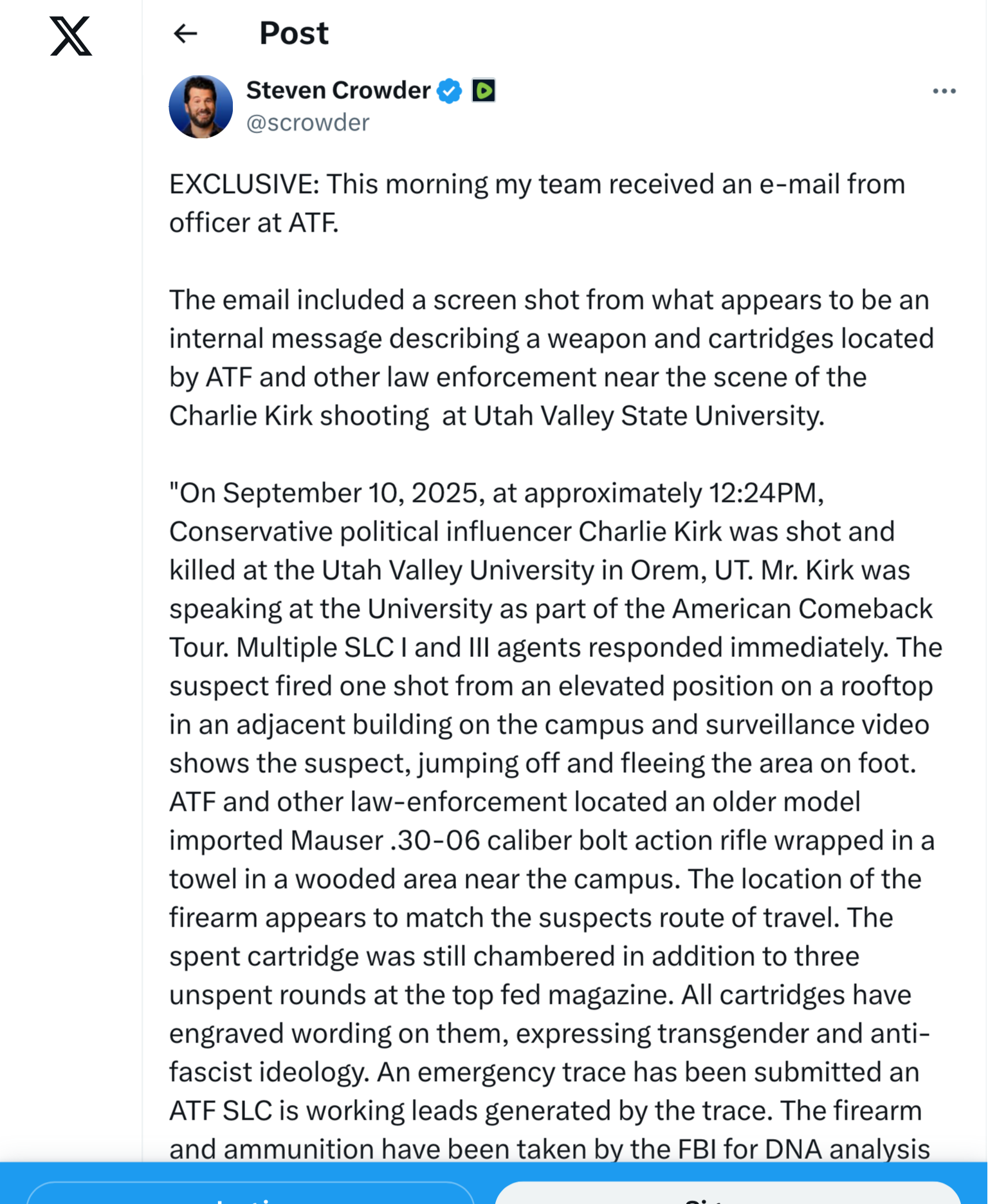988x1204 pixels.
Task: Tap the Log in button on the blue bar
Action: (251, 1195)
